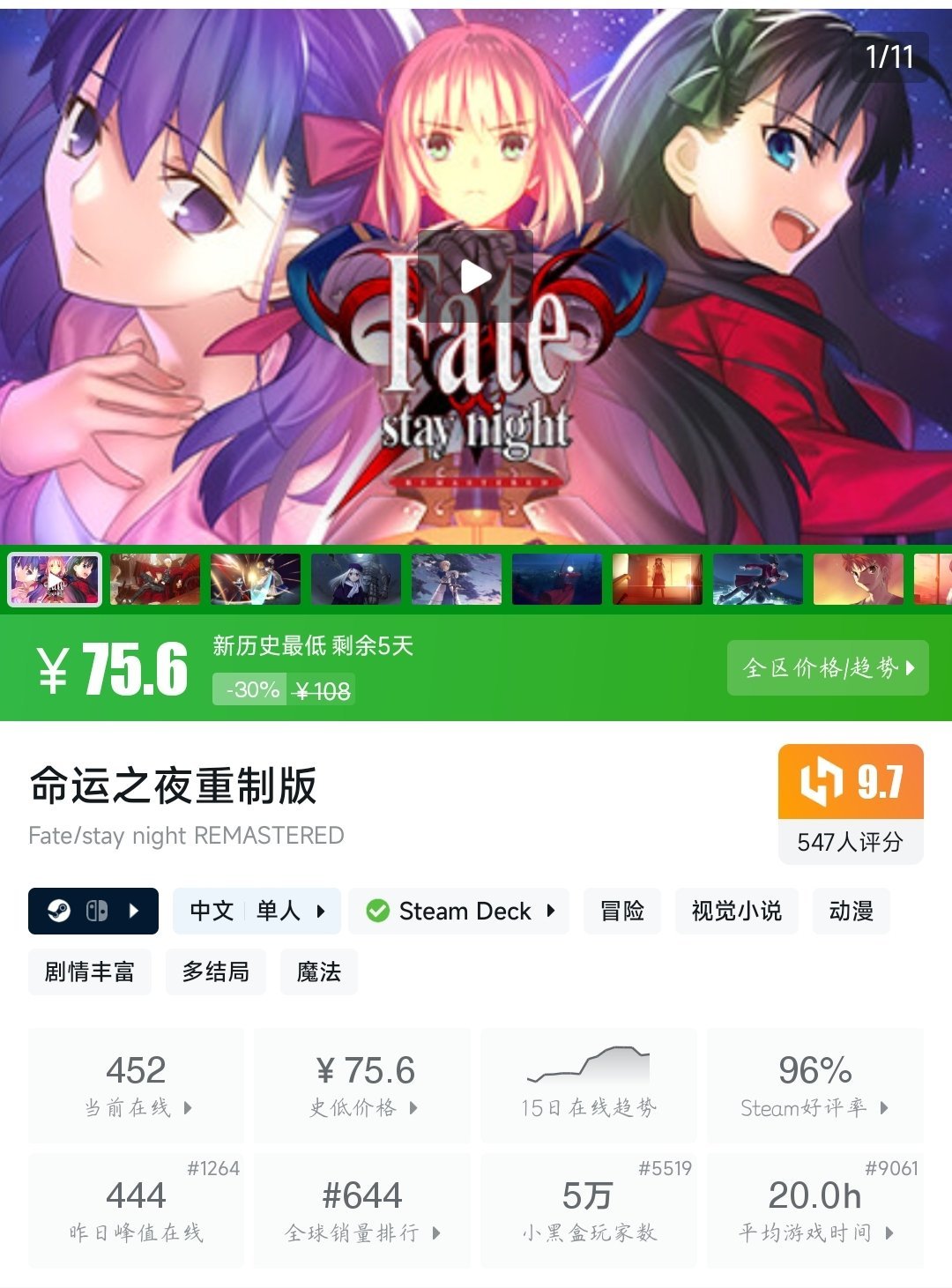View the 15日在线趋势 chart

[588, 1085]
